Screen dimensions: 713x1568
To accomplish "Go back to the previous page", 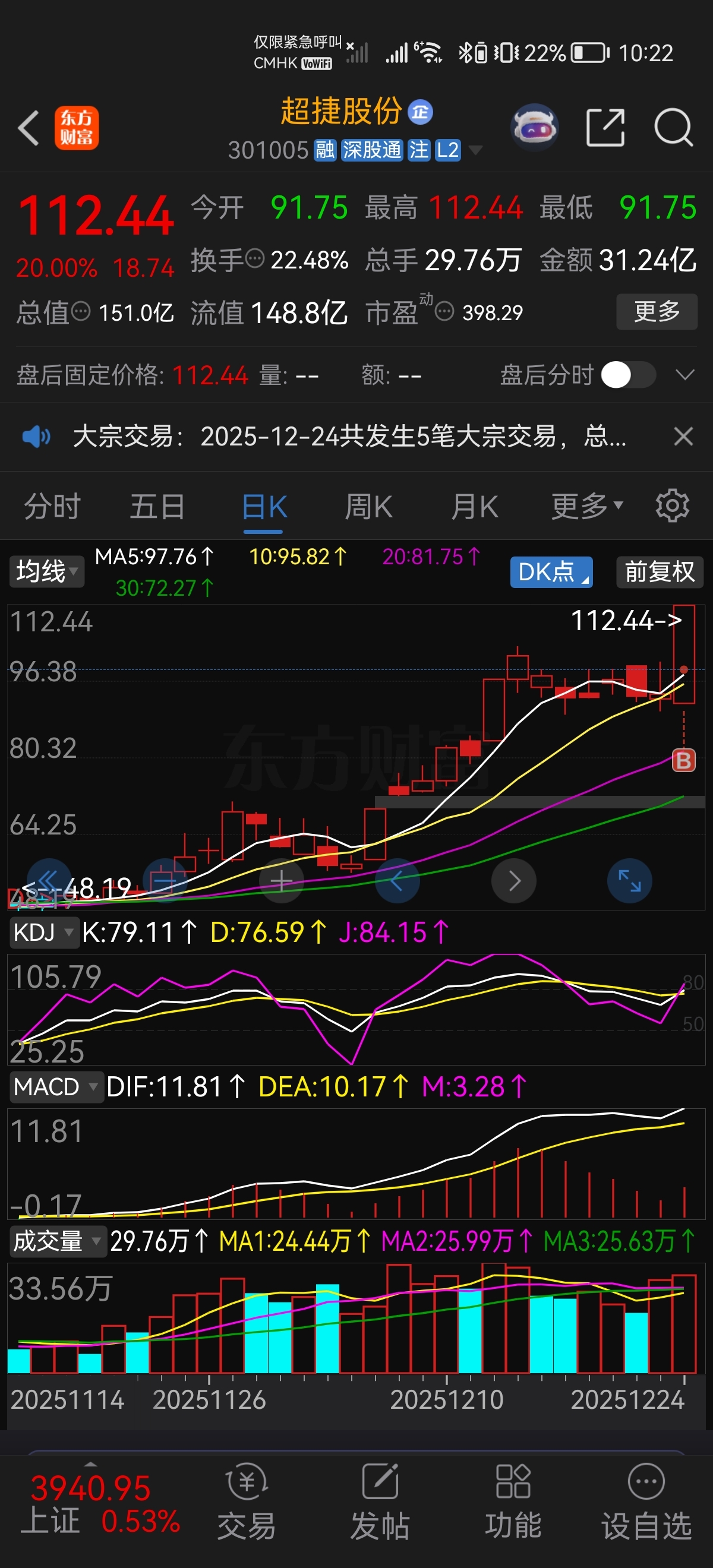I will pos(29,128).
